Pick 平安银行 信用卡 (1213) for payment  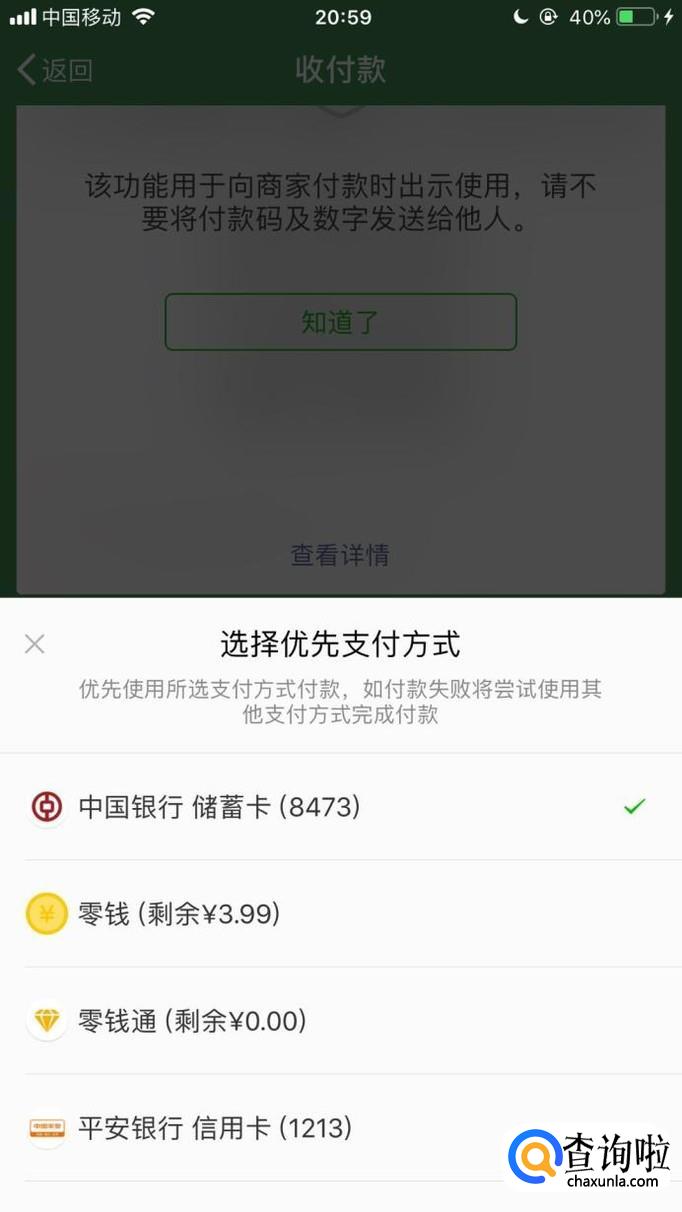(215, 1129)
